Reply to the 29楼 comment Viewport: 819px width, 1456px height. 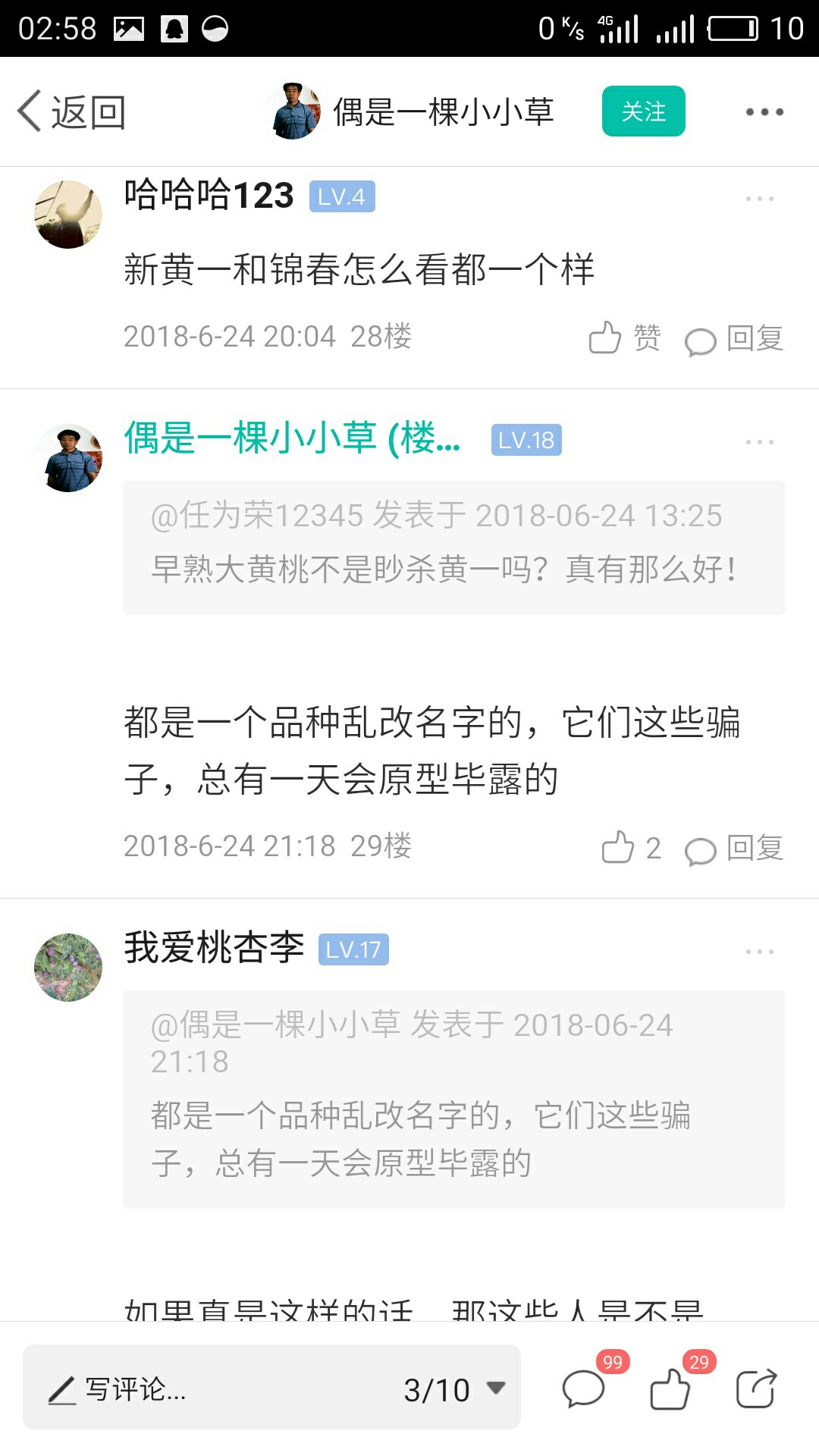click(x=734, y=849)
